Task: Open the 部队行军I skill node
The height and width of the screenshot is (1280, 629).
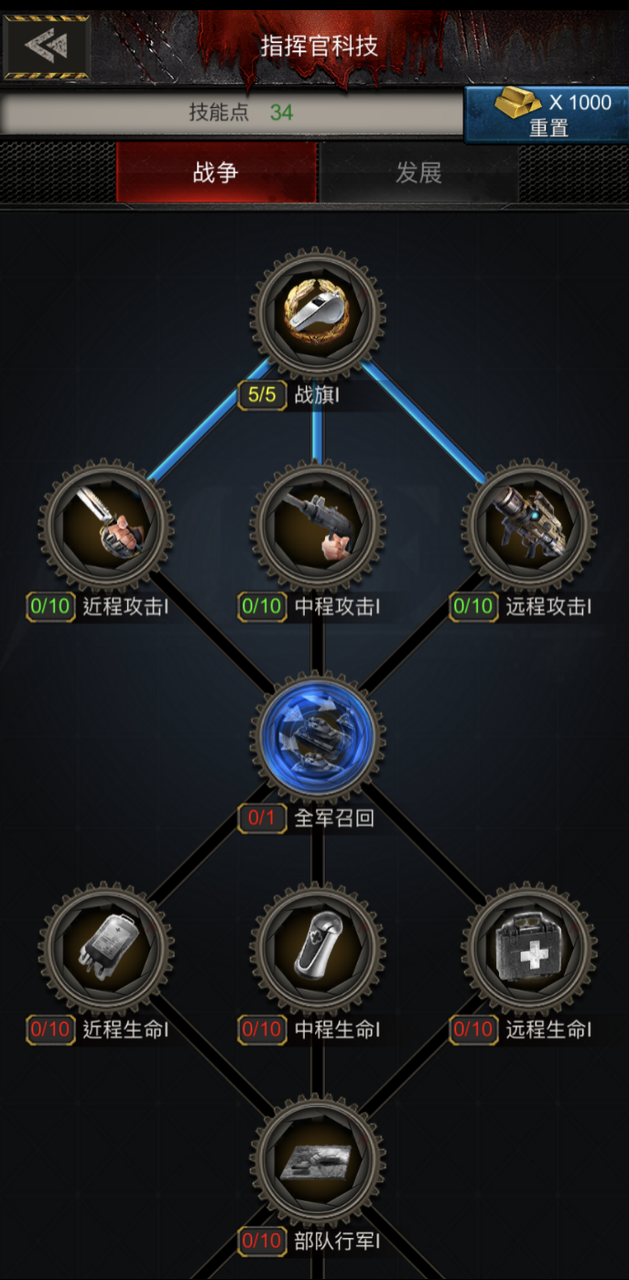Action: [x=317, y=1160]
